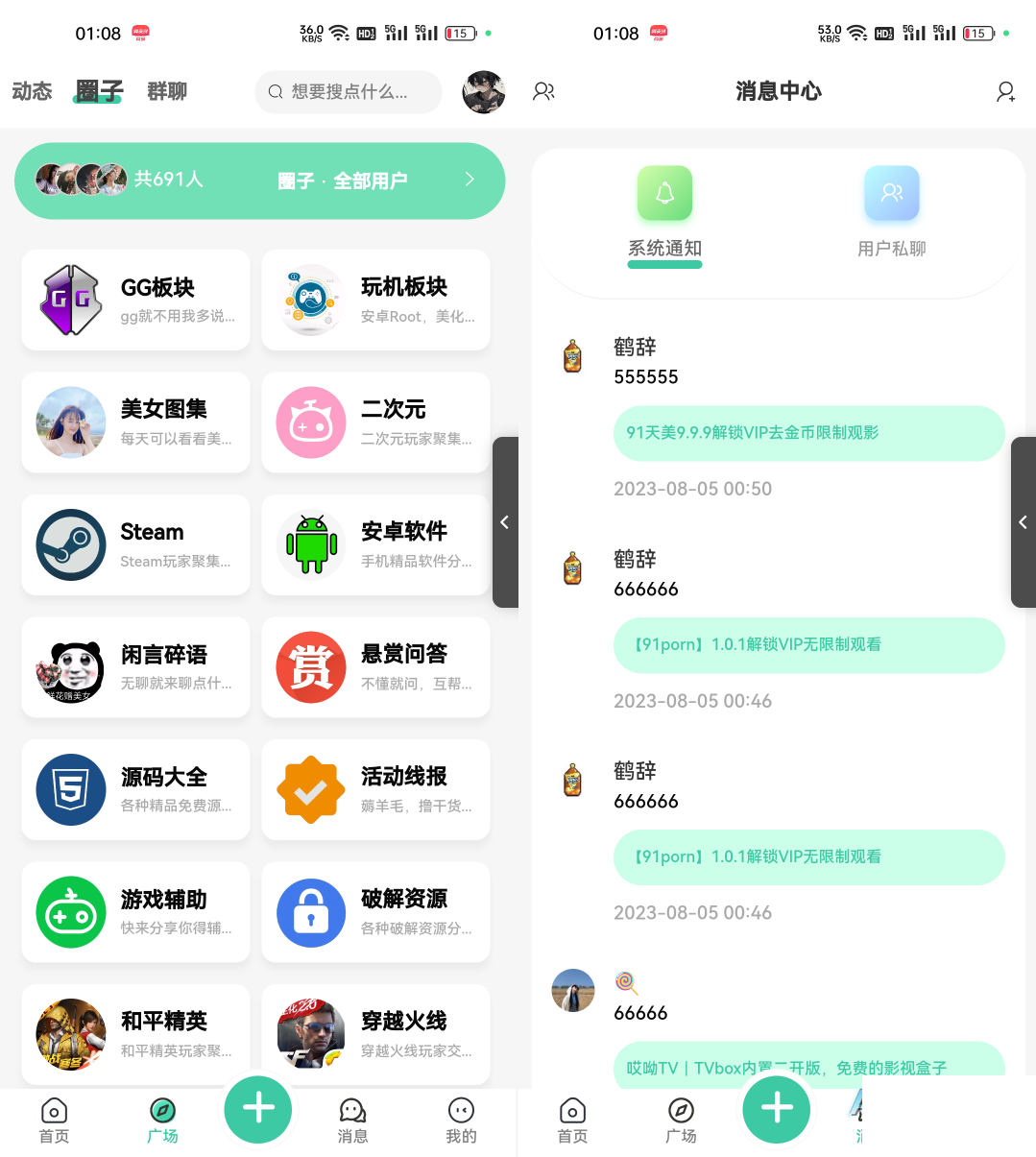Open the 活动线报 circle
The height and width of the screenshot is (1157, 1036).
click(375, 789)
